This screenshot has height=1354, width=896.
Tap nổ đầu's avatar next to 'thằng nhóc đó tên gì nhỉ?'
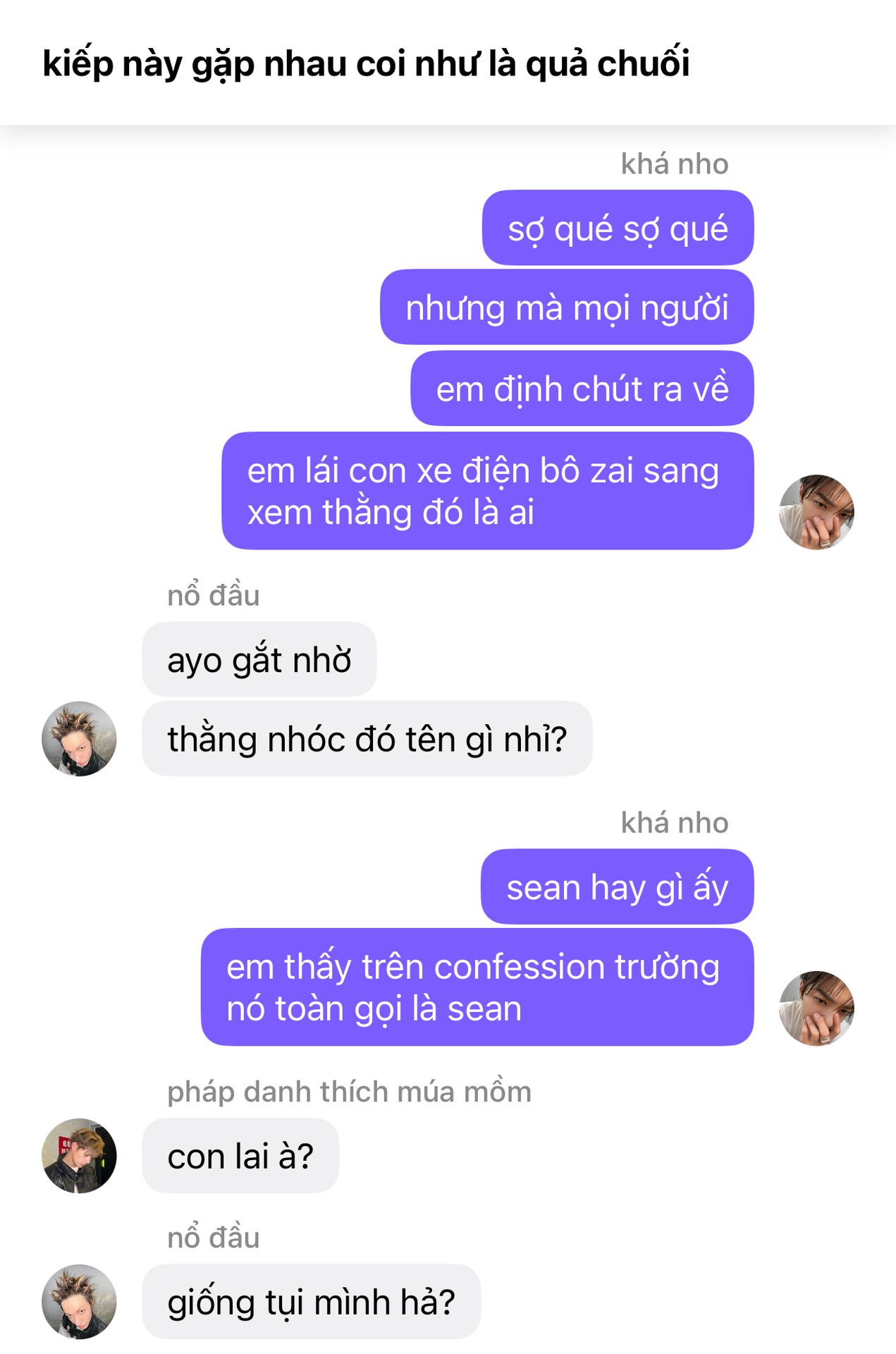coord(79,738)
